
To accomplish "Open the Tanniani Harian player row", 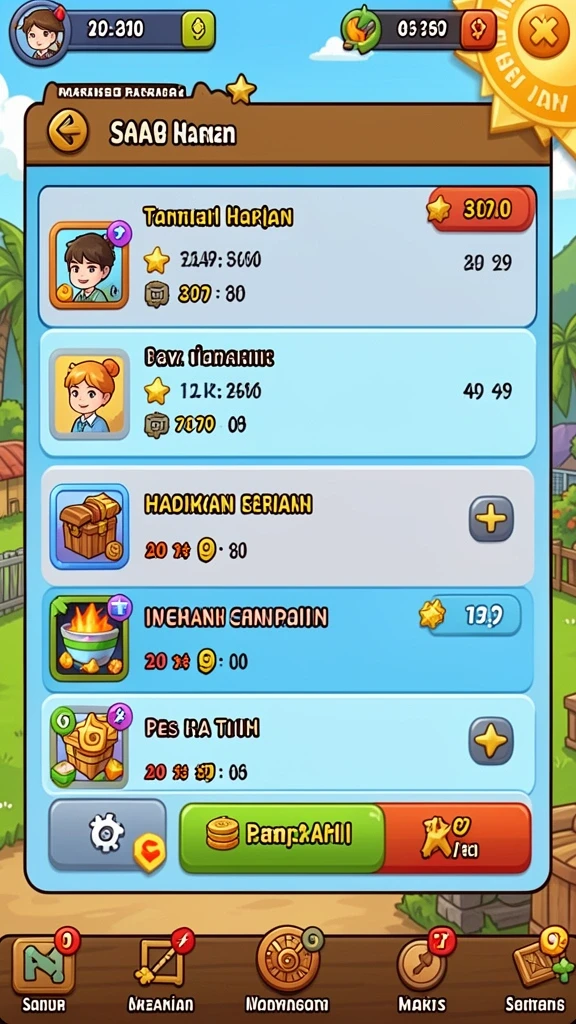I will 287,257.
